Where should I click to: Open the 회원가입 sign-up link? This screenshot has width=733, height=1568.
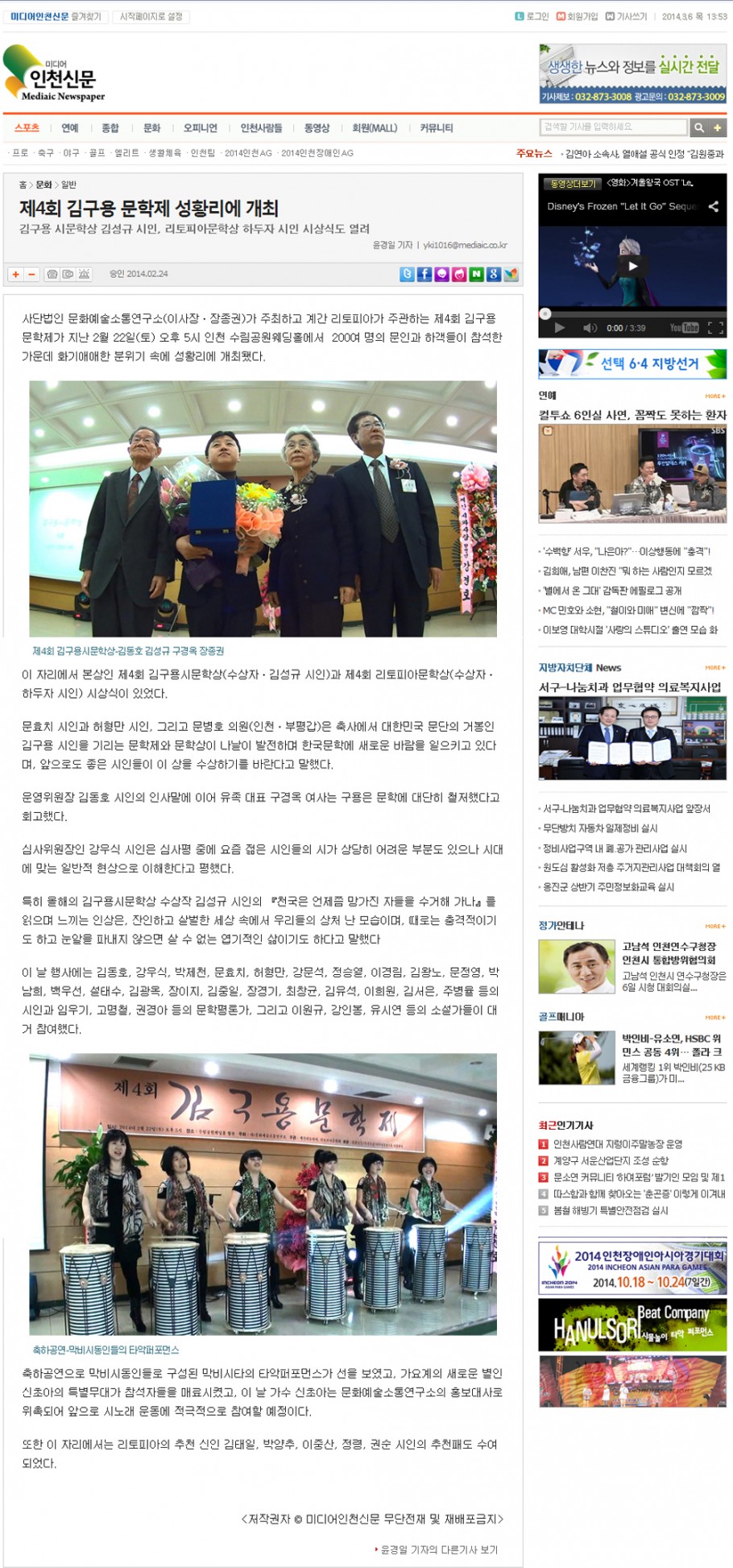click(578, 16)
